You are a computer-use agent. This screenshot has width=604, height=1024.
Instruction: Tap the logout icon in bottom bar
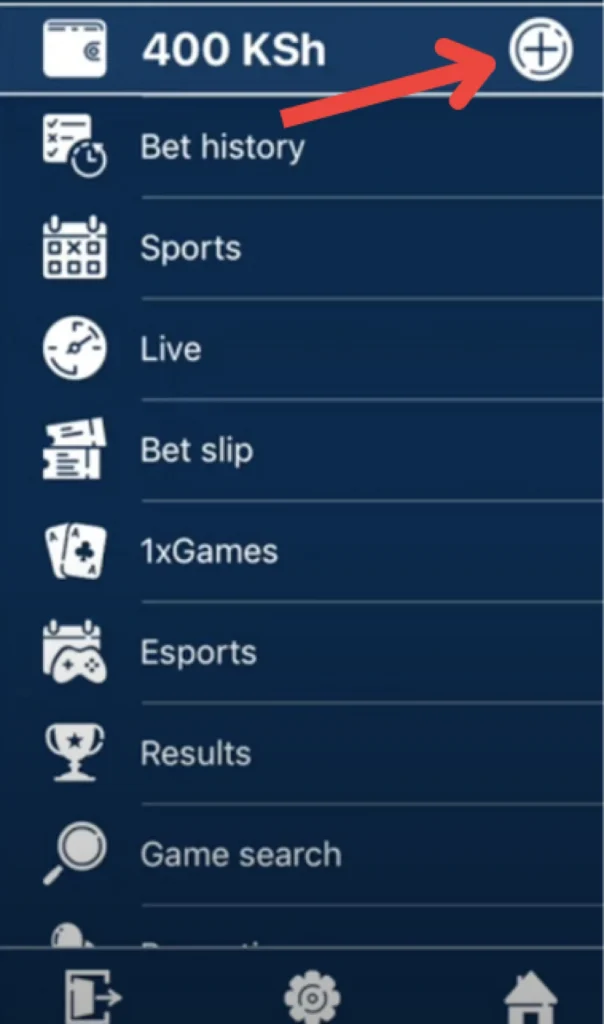(x=92, y=996)
